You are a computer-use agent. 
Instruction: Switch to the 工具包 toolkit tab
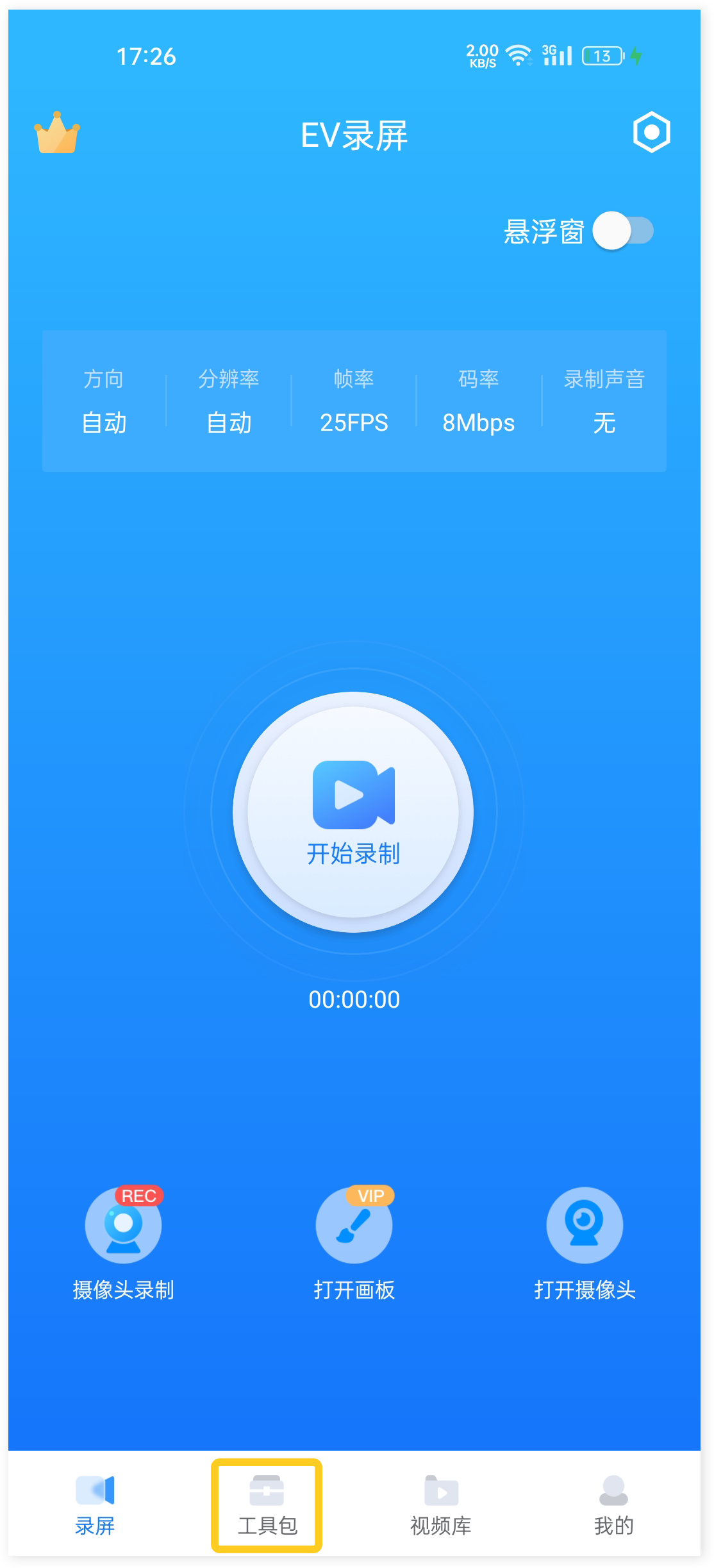pos(267,1505)
